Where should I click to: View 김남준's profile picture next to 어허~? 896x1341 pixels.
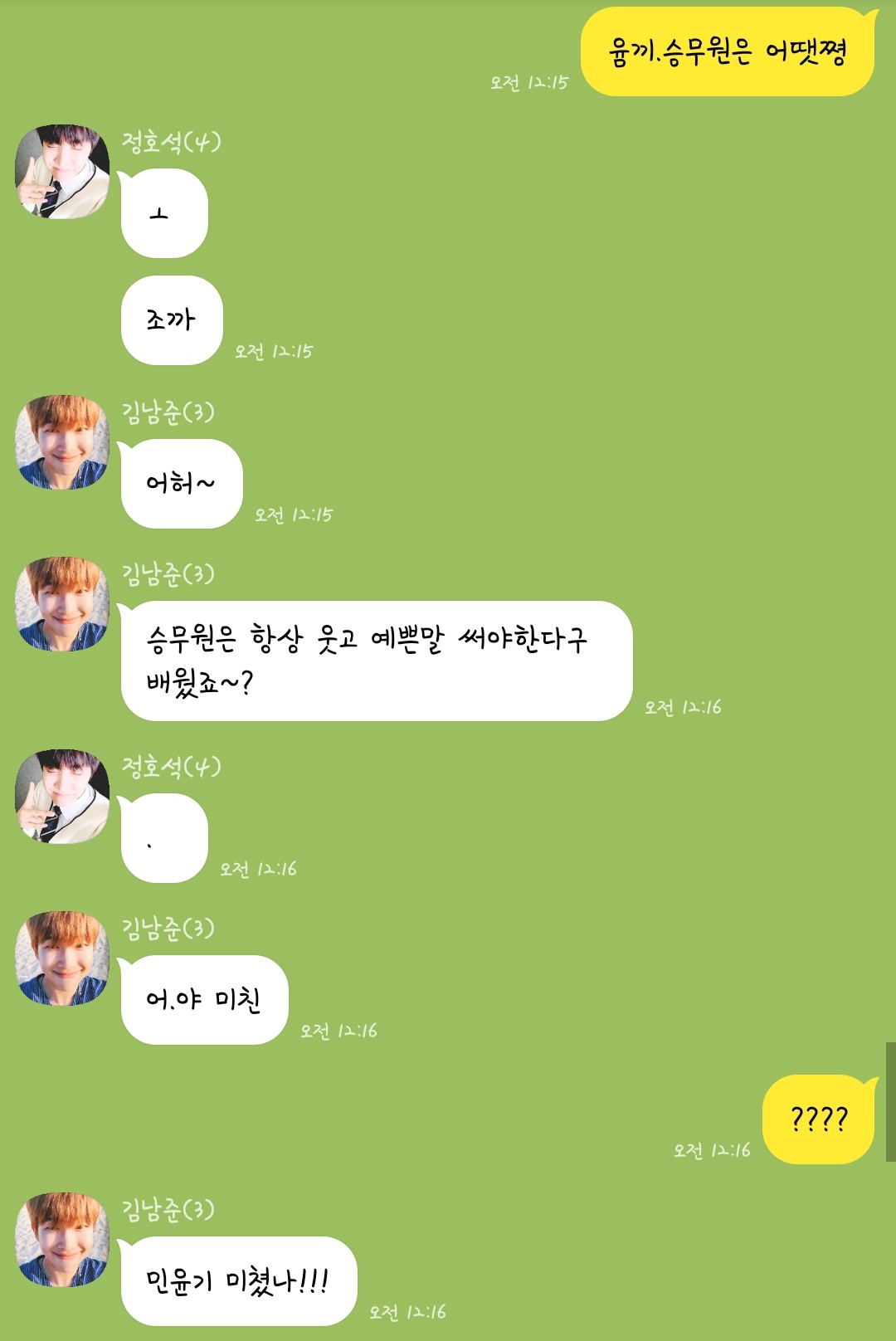click(62, 442)
